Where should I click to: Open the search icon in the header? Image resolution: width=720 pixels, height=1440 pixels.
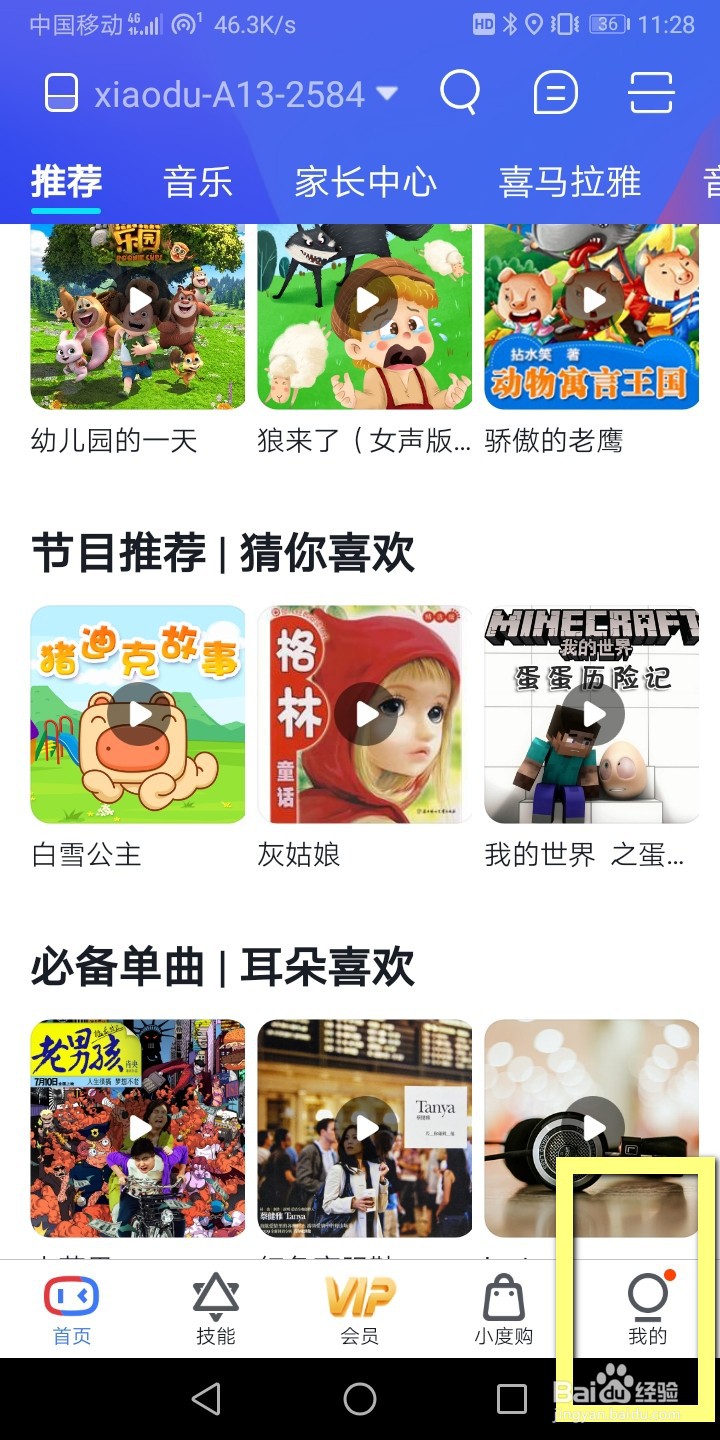tap(459, 93)
